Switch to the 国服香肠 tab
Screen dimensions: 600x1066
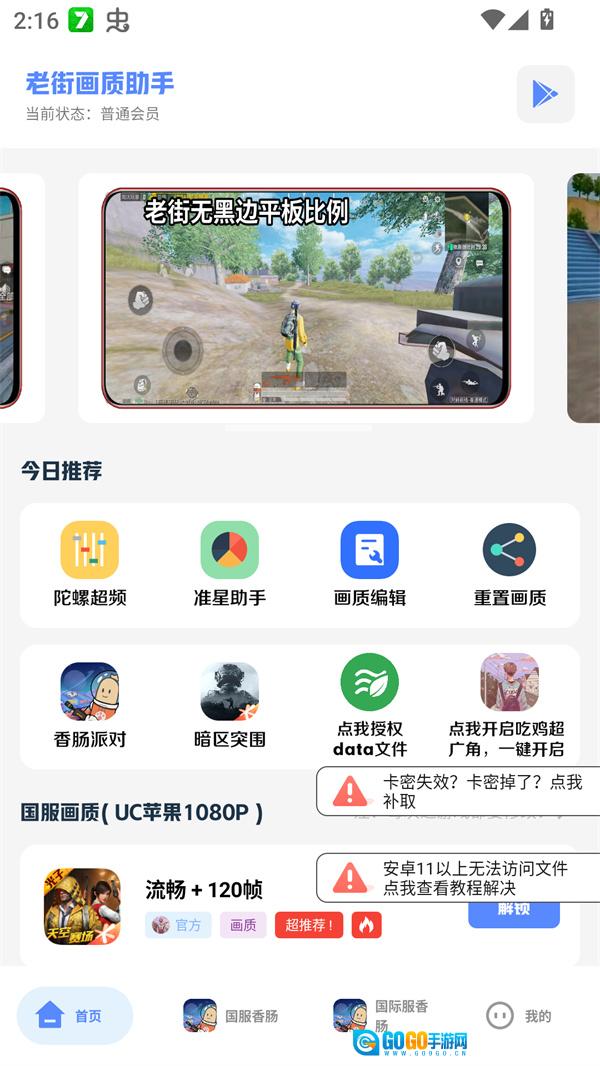pos(230,1016)
